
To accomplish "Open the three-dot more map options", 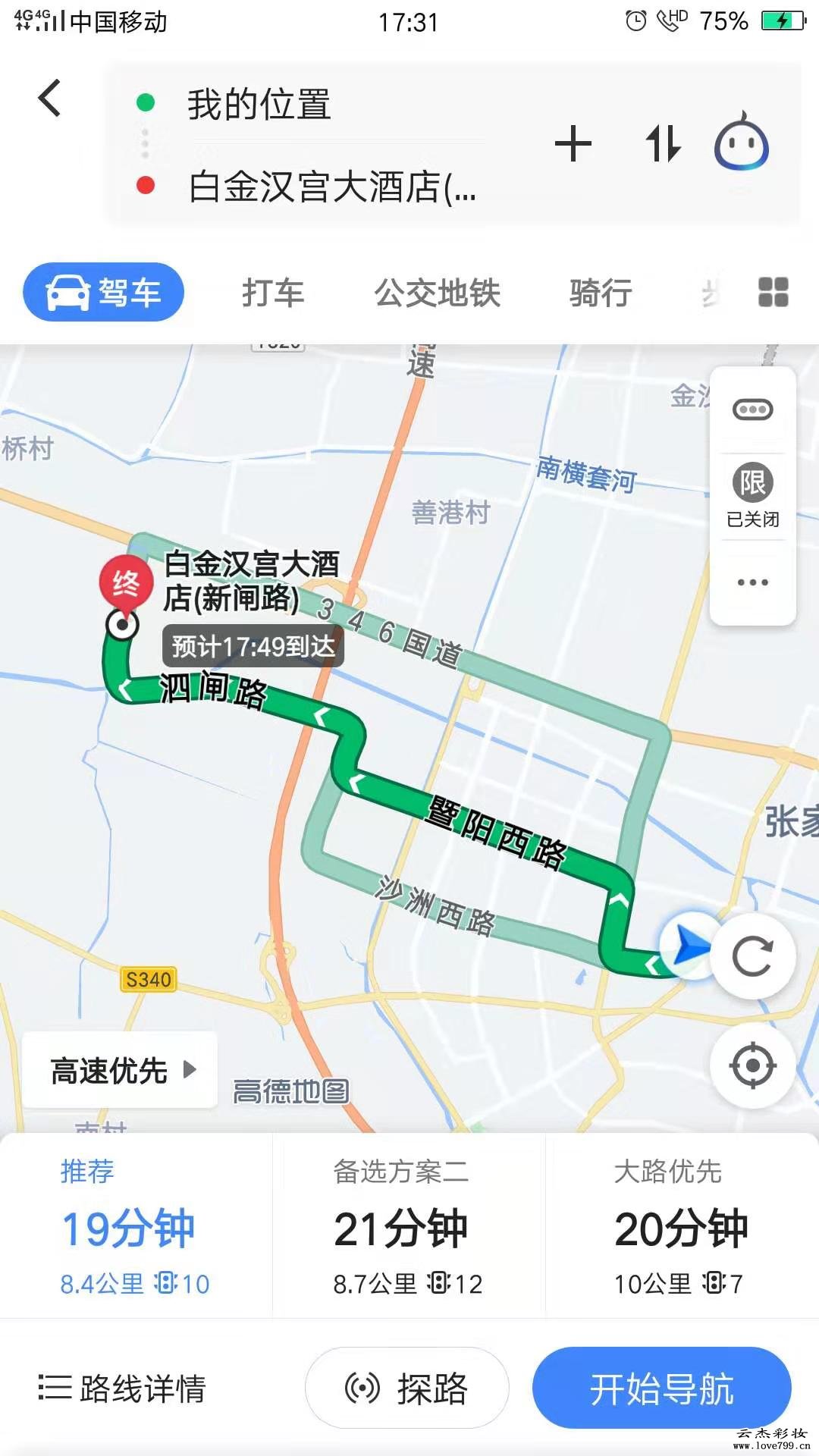I will pos(752,582).
